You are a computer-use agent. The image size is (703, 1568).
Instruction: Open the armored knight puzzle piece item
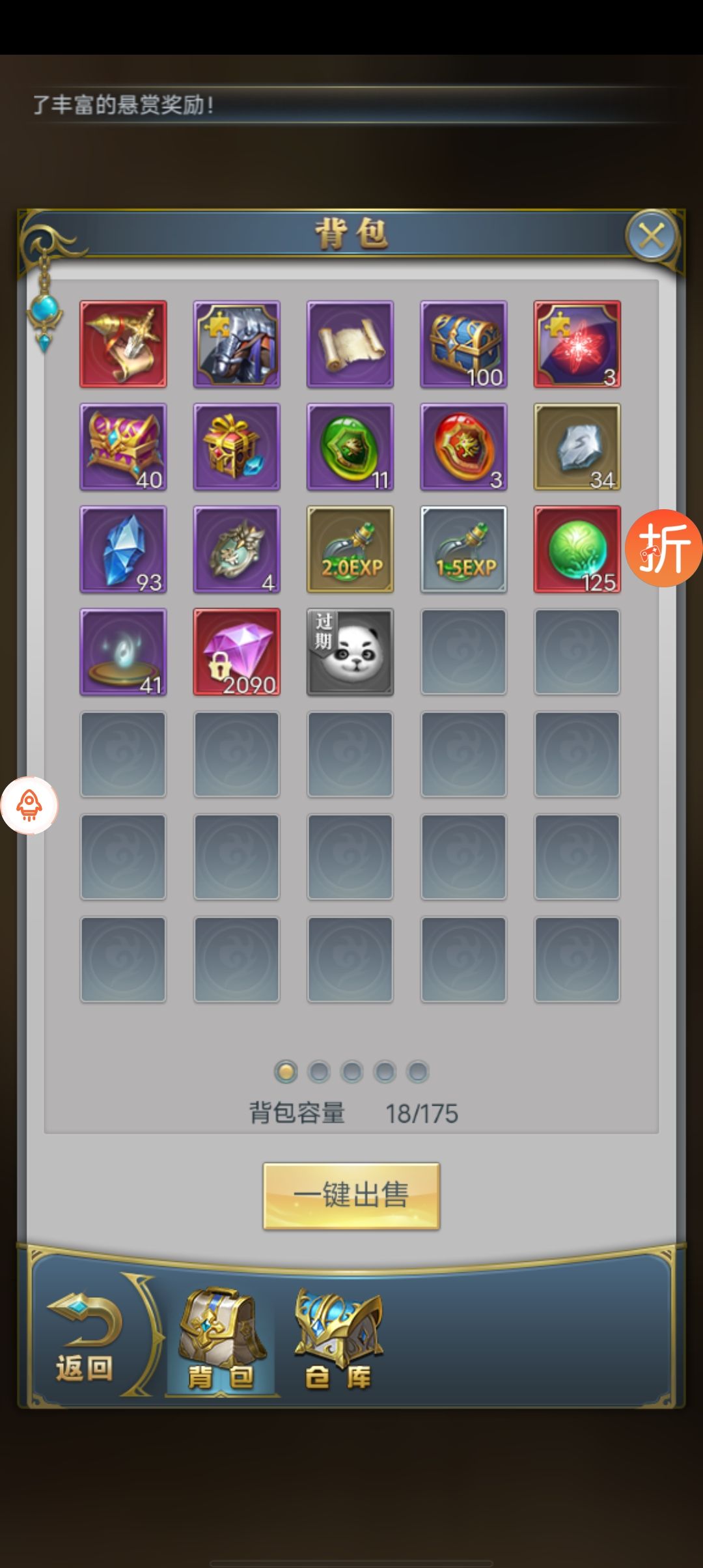pos(237,344)
